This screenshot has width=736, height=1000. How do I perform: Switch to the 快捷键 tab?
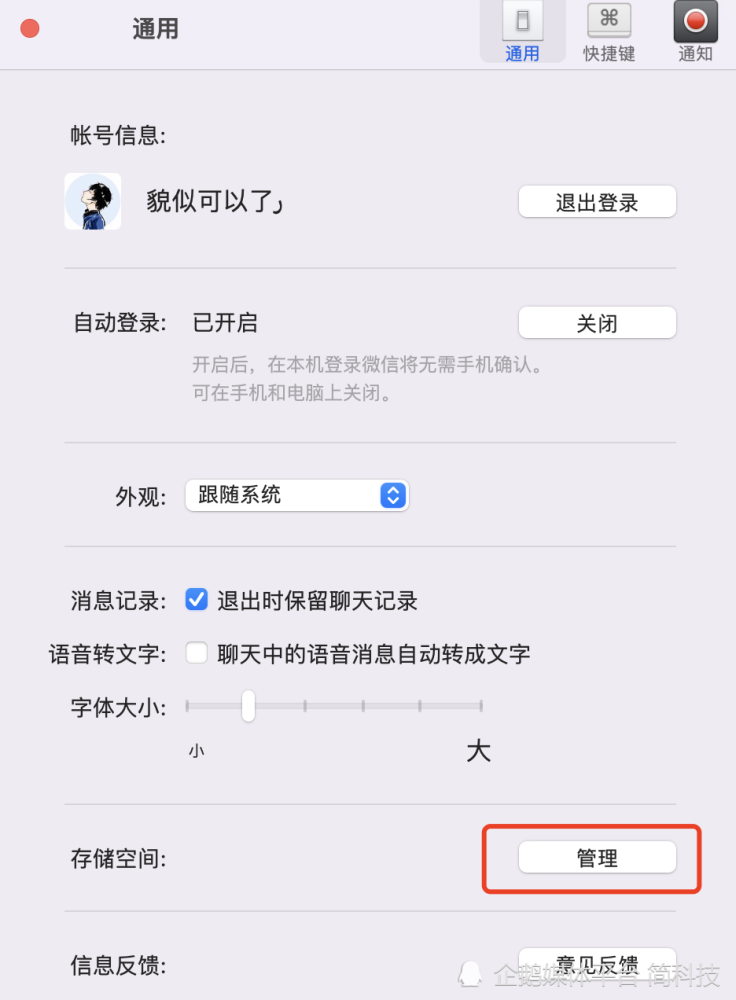coord(608,31)
